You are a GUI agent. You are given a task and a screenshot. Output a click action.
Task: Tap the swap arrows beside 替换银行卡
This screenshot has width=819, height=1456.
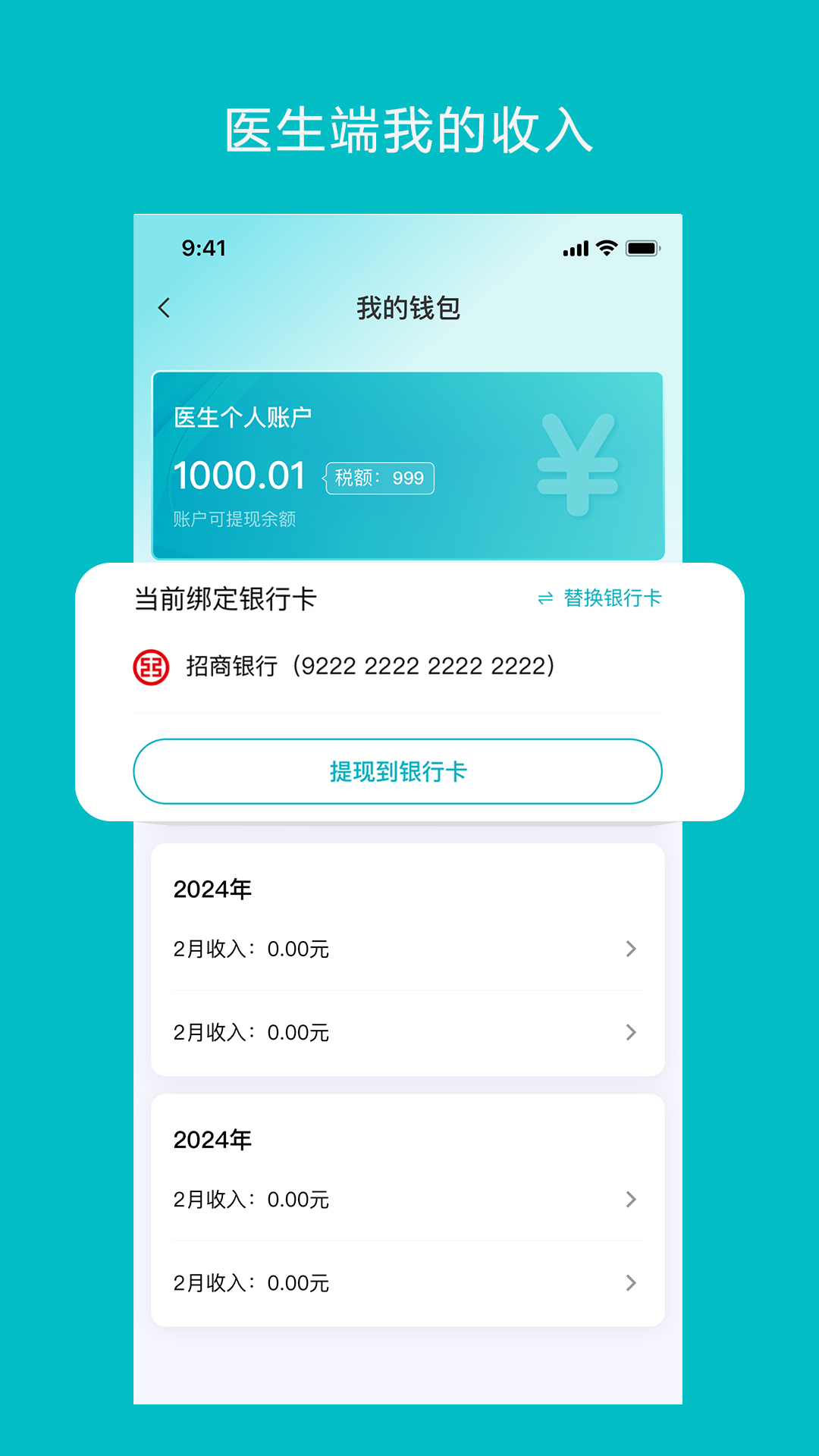pyautogui.click(x=544, y=598)
